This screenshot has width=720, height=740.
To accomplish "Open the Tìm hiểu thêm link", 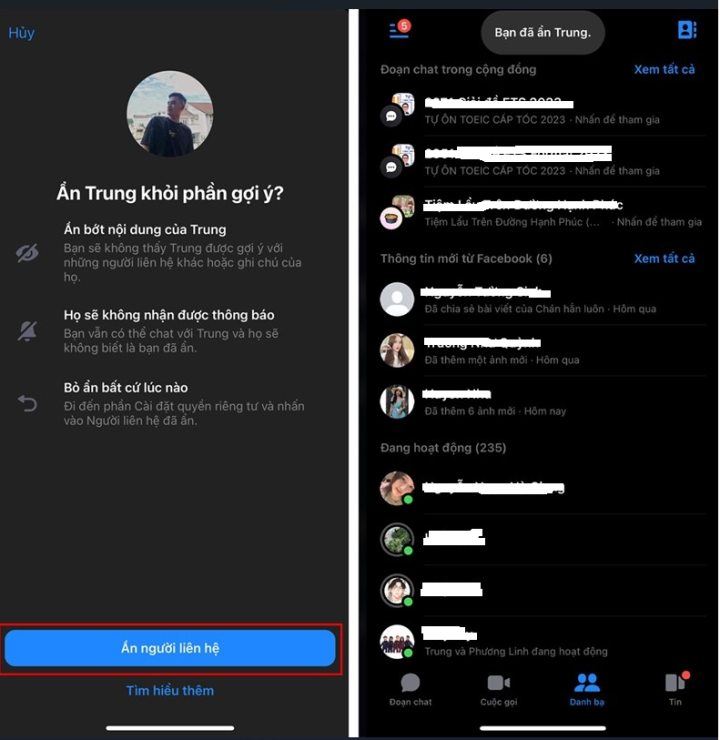I will tap(170, 690).
